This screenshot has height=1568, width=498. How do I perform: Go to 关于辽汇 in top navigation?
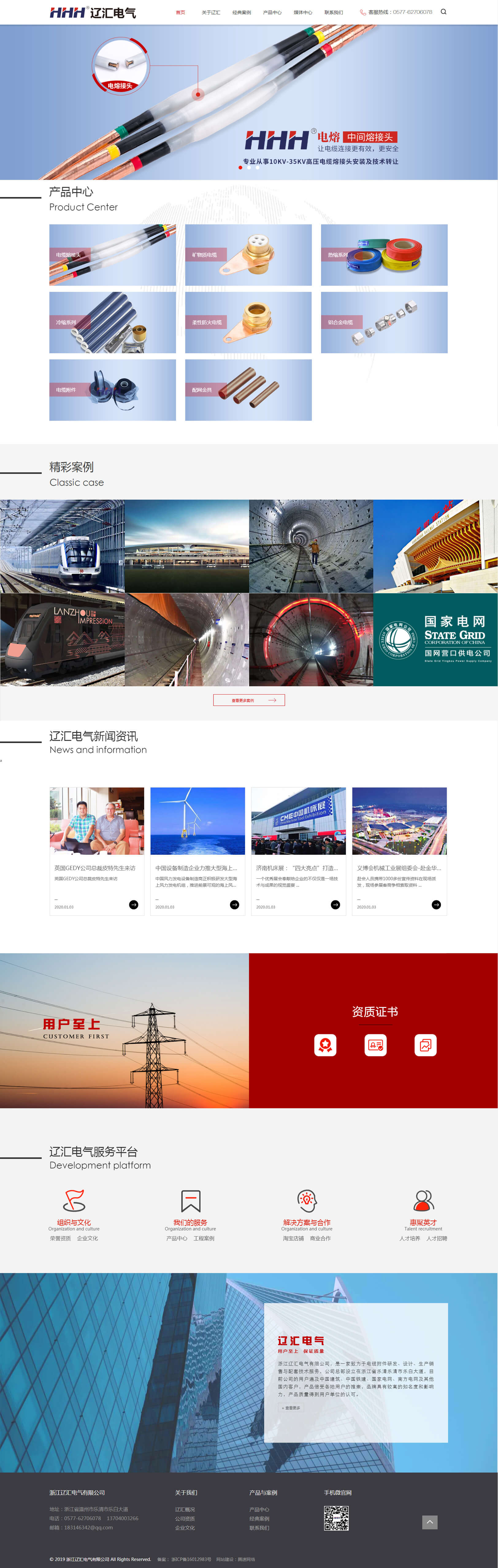coord(210,12)
